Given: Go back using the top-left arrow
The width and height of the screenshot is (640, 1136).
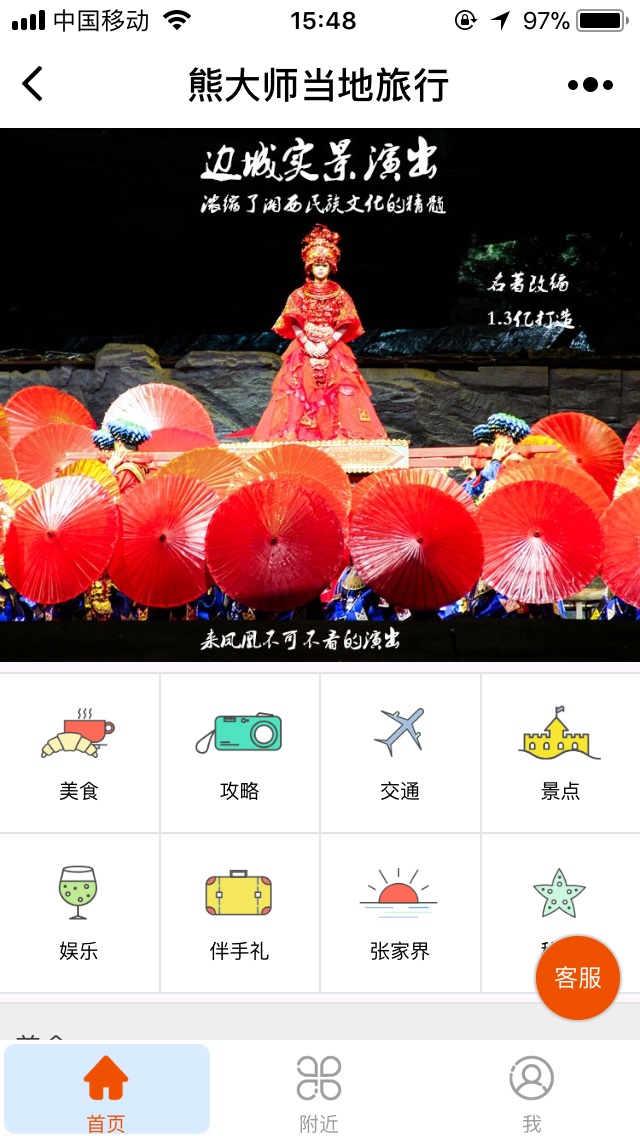Looking at the screenshot, I should tap(33, 84).
